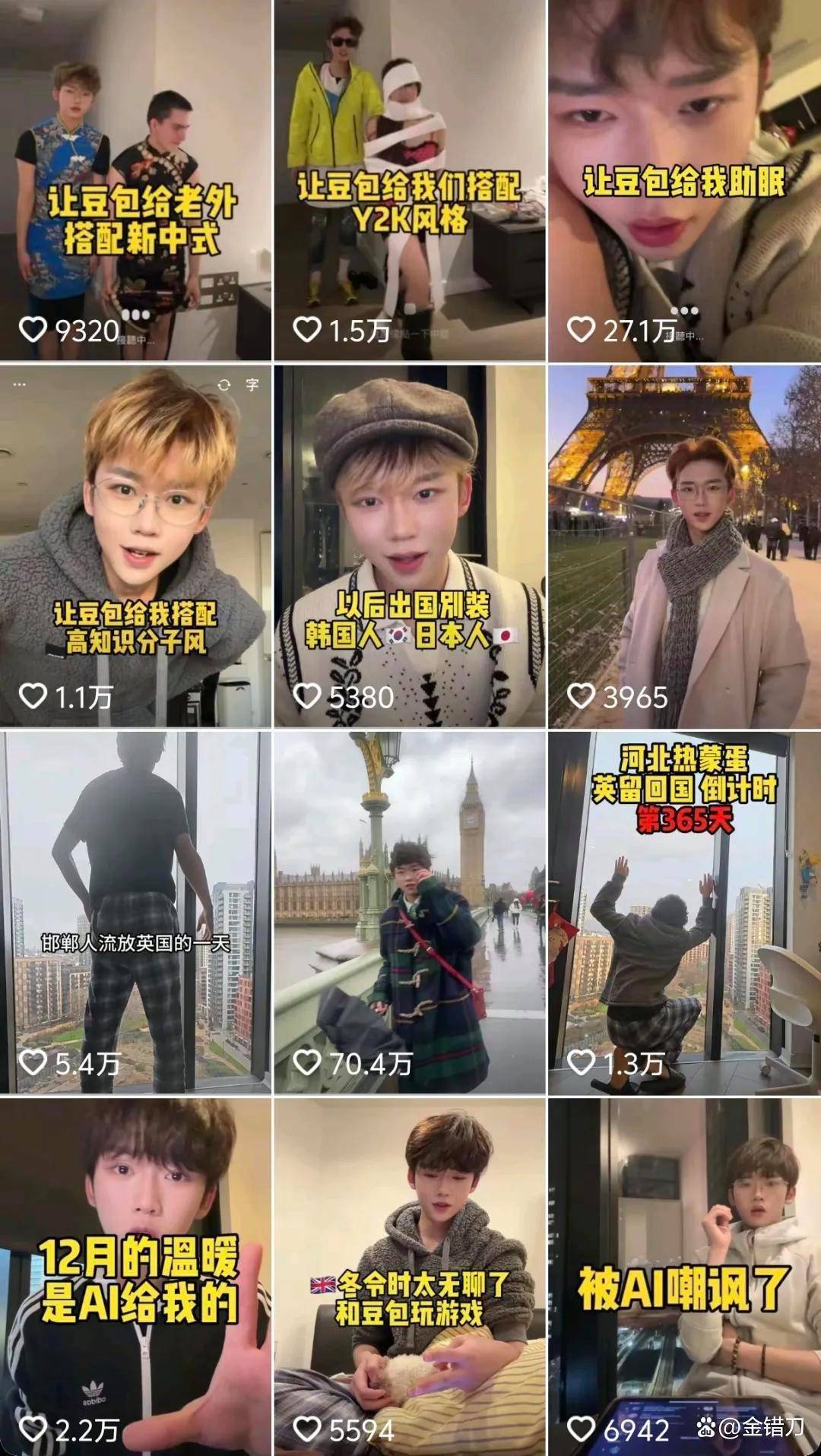Open the Big Ben video with 70.4万 likes
Screen dimensions: 821x1456
[409, 912]
